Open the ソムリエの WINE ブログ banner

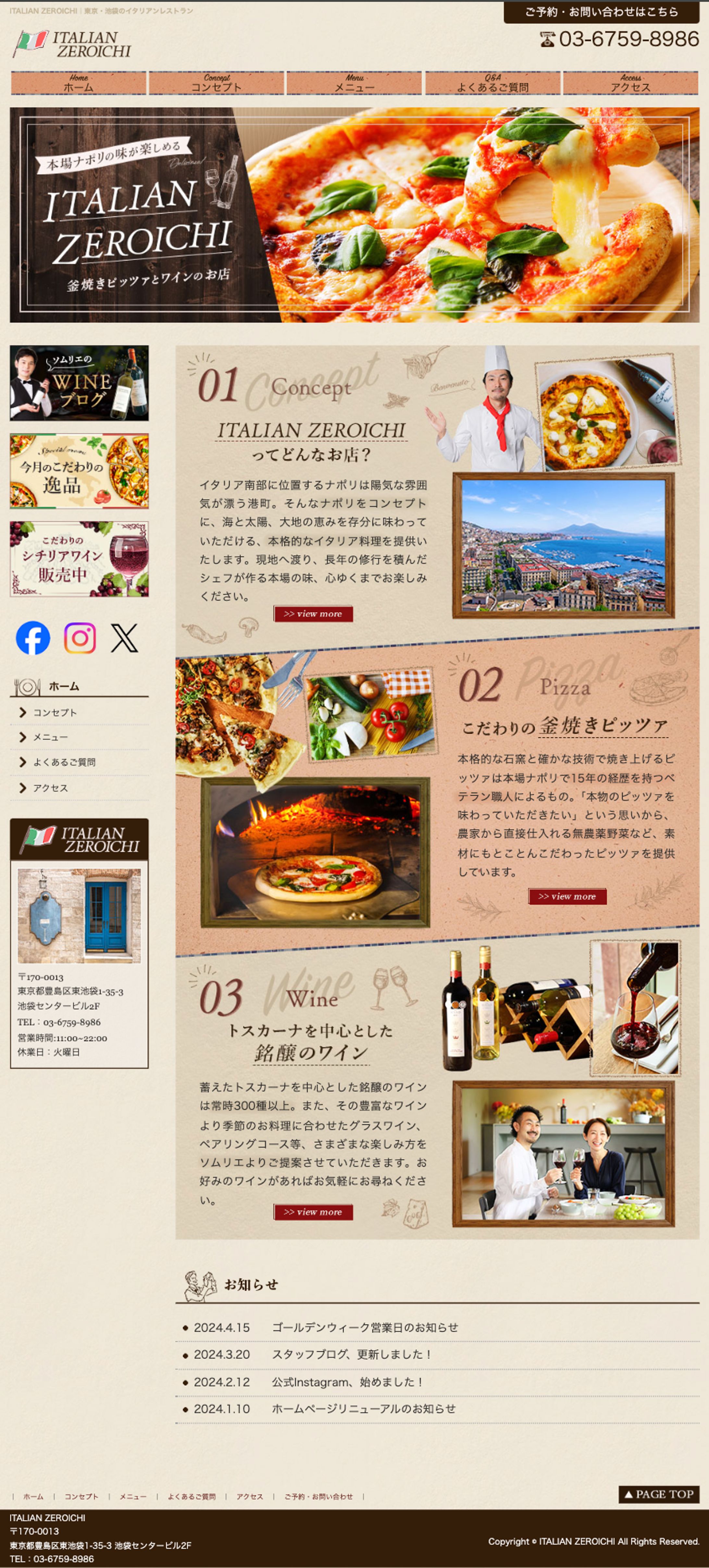pyautogui.click(x=79, y=383)
